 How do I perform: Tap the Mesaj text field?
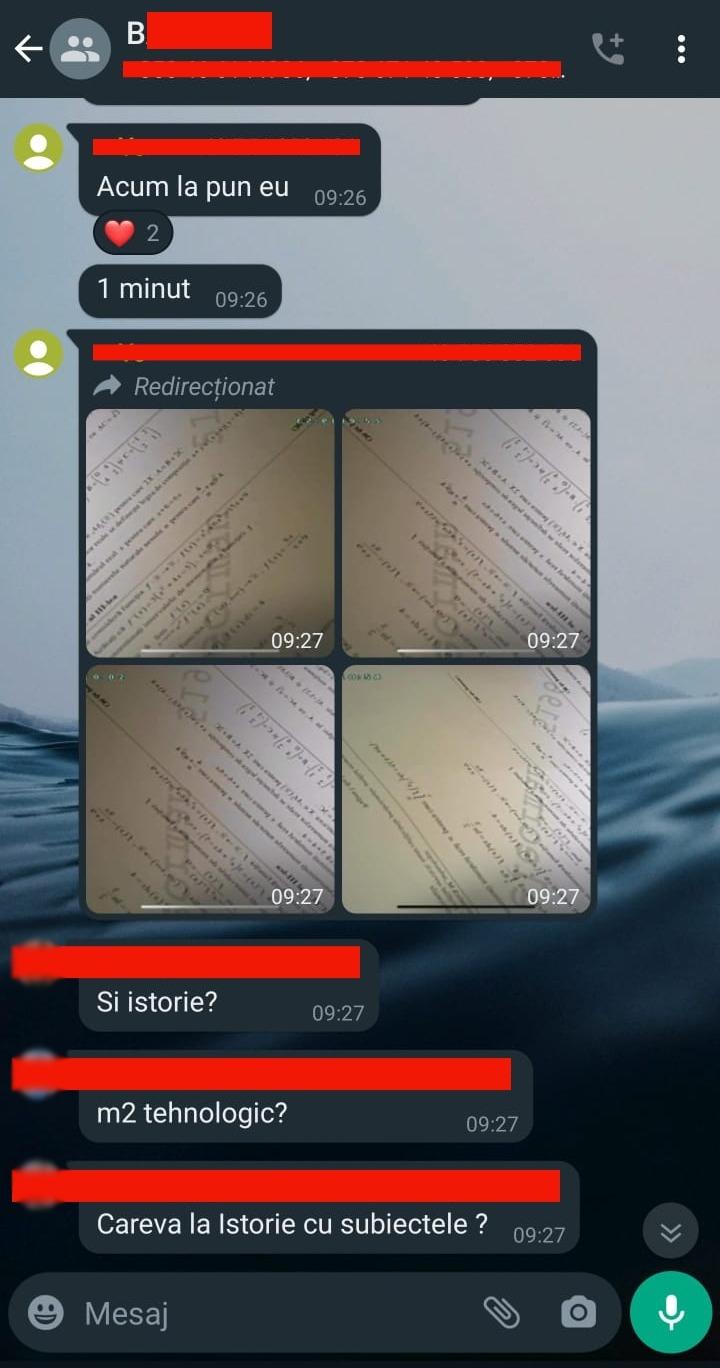[270, 1312]
